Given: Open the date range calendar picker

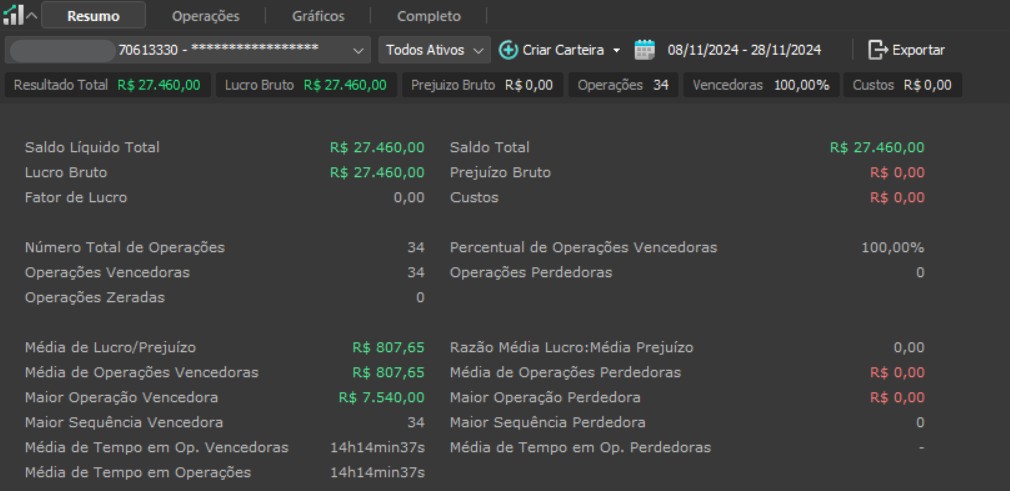Looking at the screenshot, I should pyautogui.click(x=645, y=50).
